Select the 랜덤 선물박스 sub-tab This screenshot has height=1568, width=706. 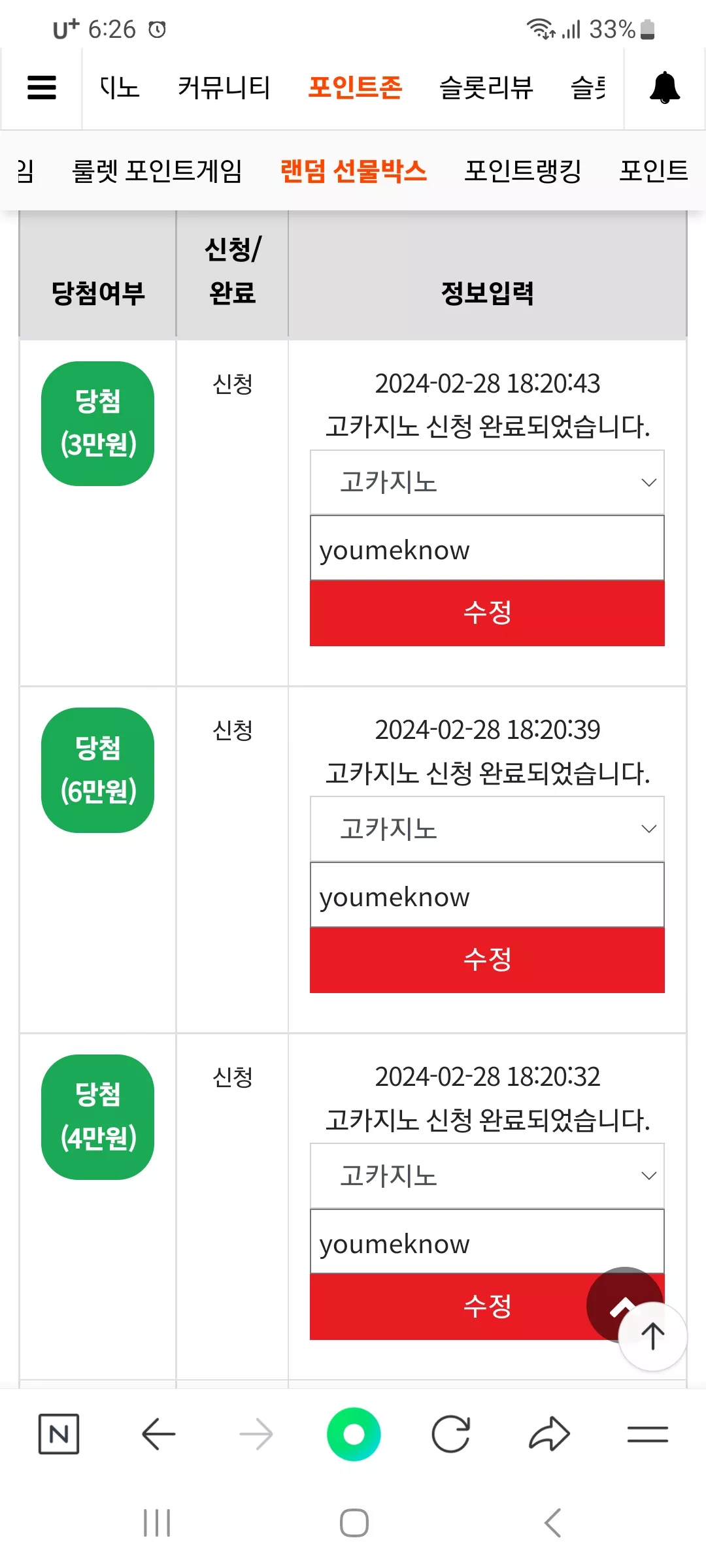click(353, 171)
